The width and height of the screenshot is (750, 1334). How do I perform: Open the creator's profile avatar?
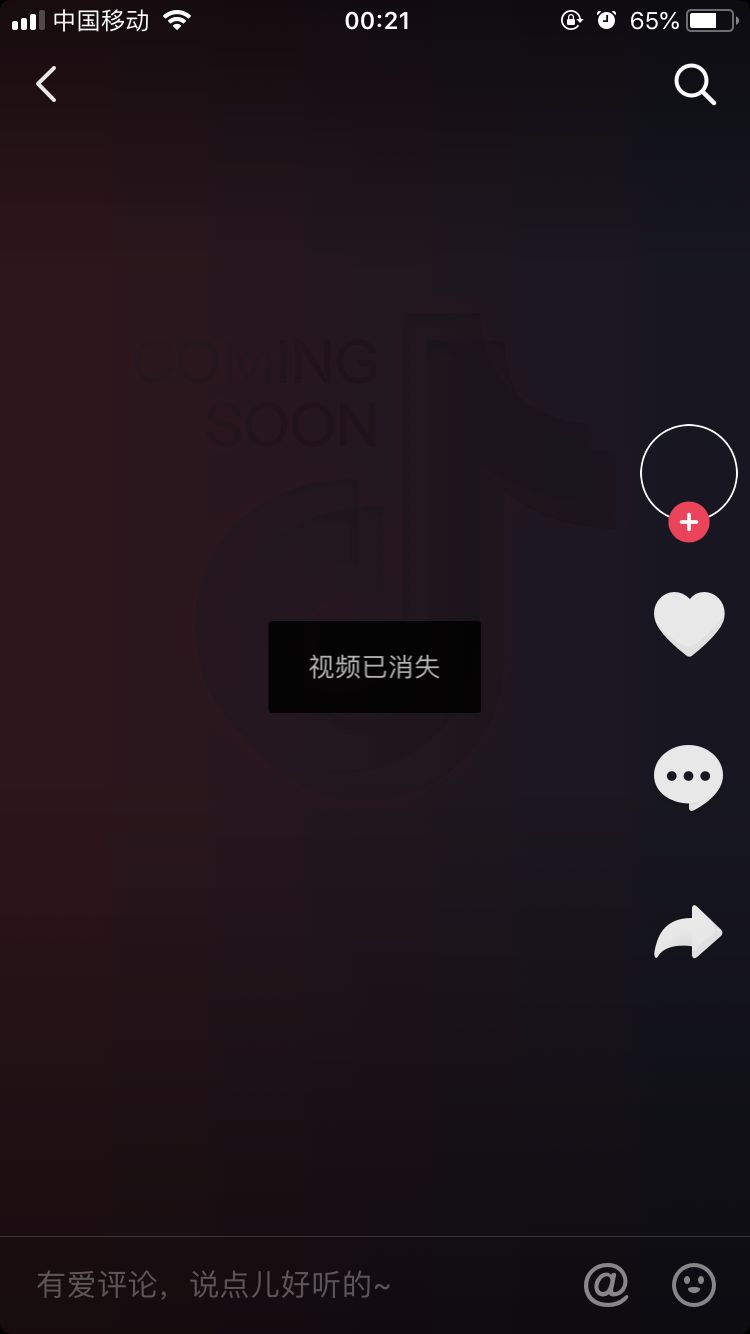pos(689,473)
